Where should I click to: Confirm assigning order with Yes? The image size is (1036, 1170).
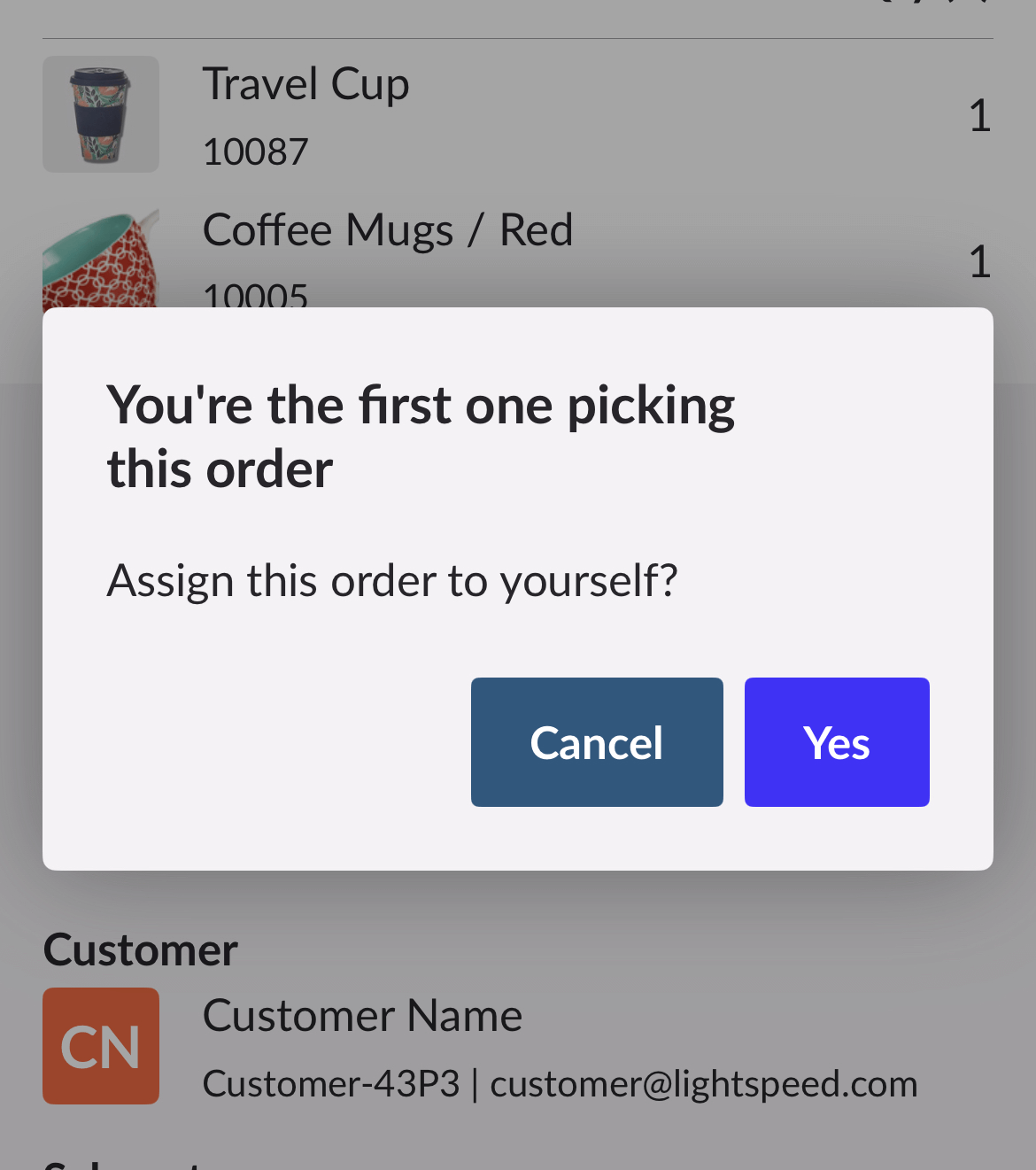pos(836,742)
